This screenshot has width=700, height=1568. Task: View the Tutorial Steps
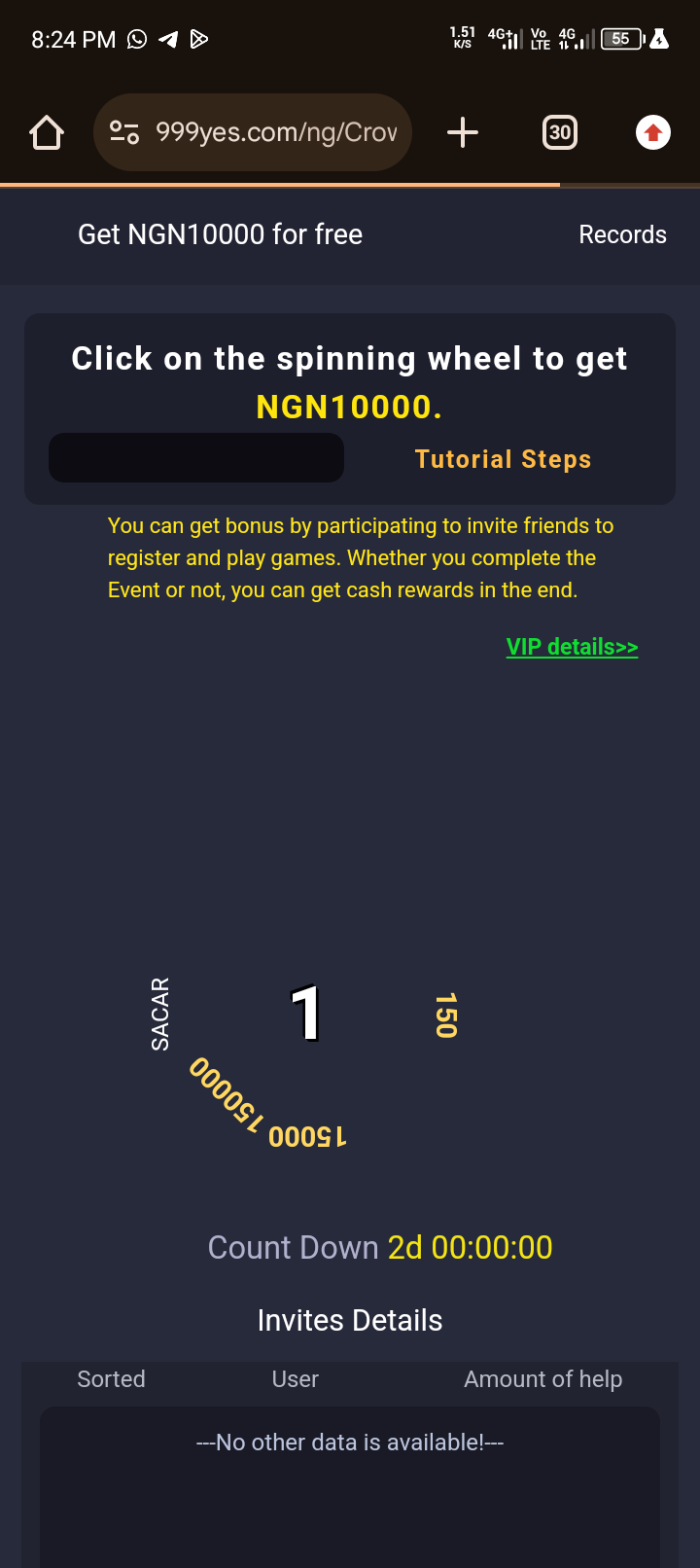coord(503,459)
